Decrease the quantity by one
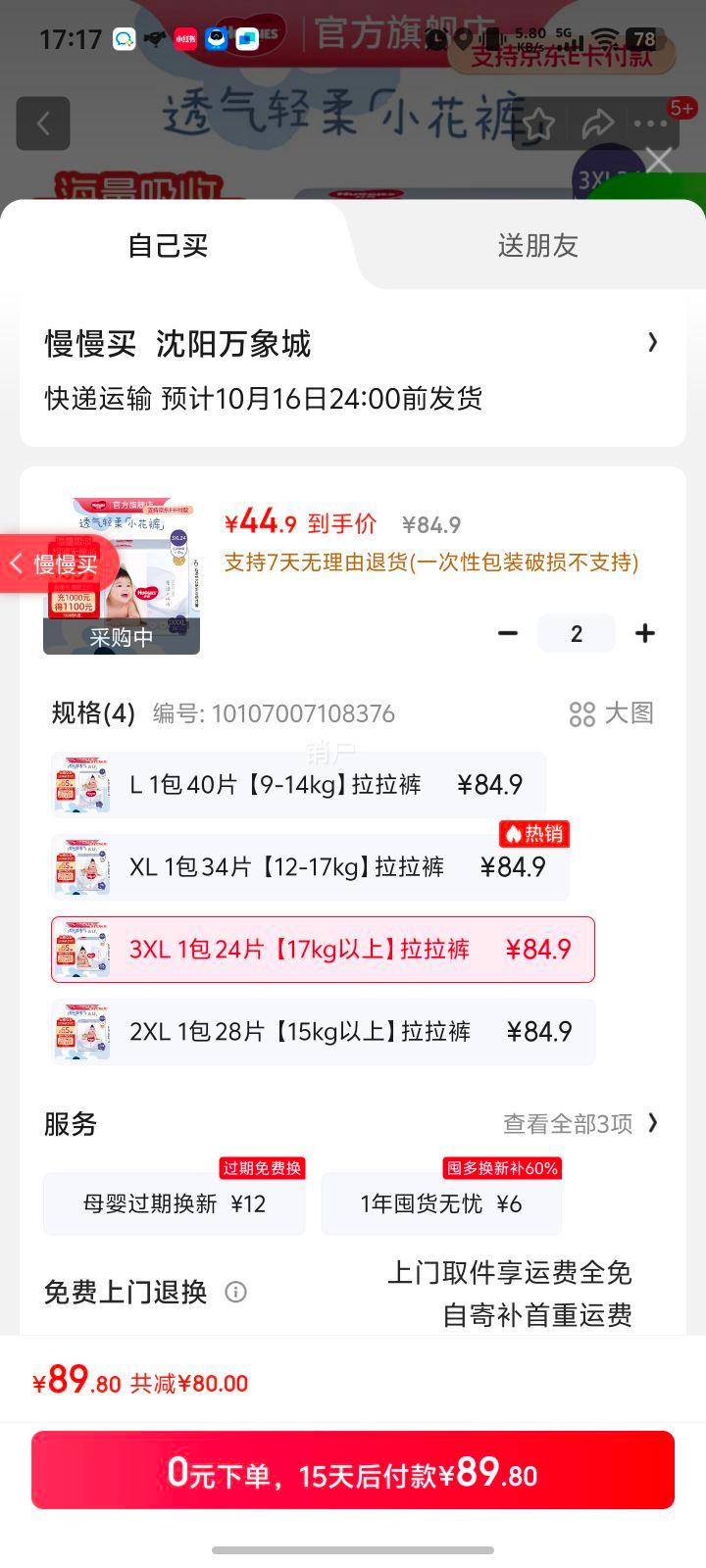The image size is (706, 1568). 508,634
